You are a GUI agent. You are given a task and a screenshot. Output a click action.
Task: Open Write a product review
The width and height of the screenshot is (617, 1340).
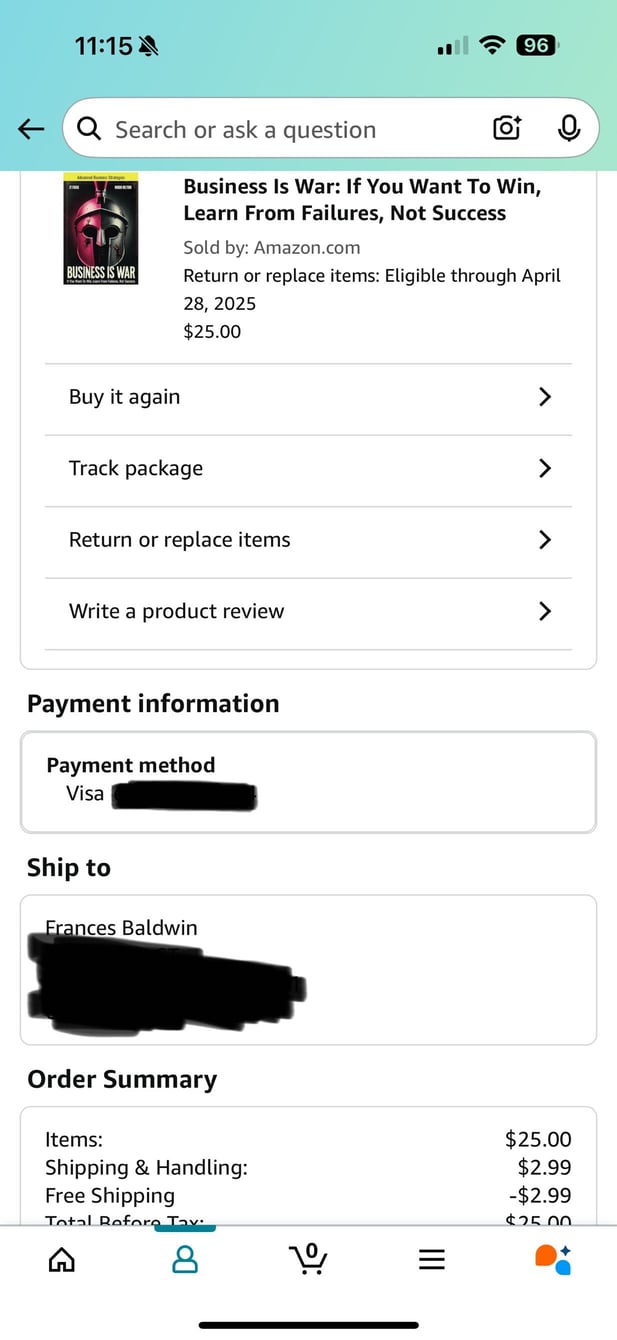[308, 611]
